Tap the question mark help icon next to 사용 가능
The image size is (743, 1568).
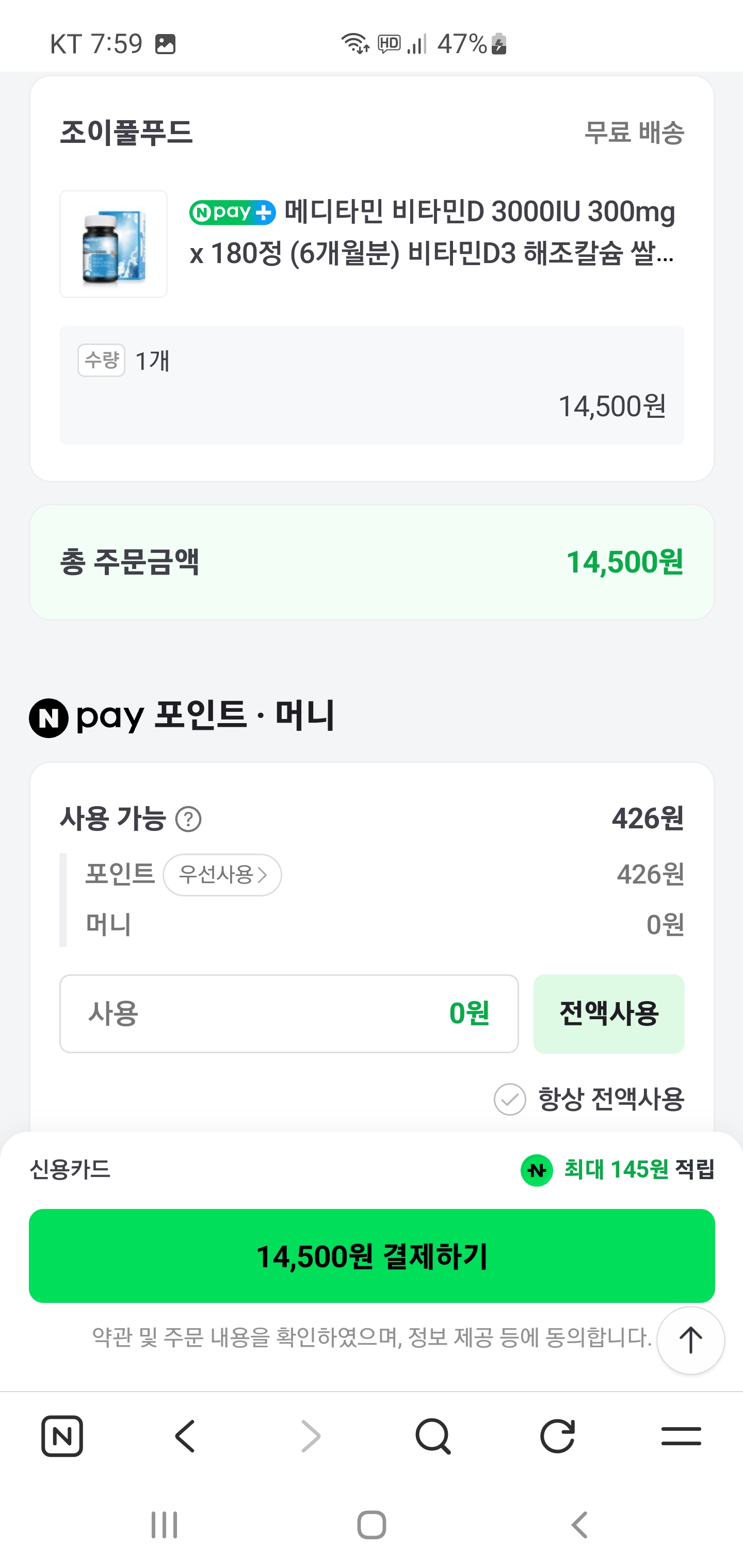[x=189, y=820]
